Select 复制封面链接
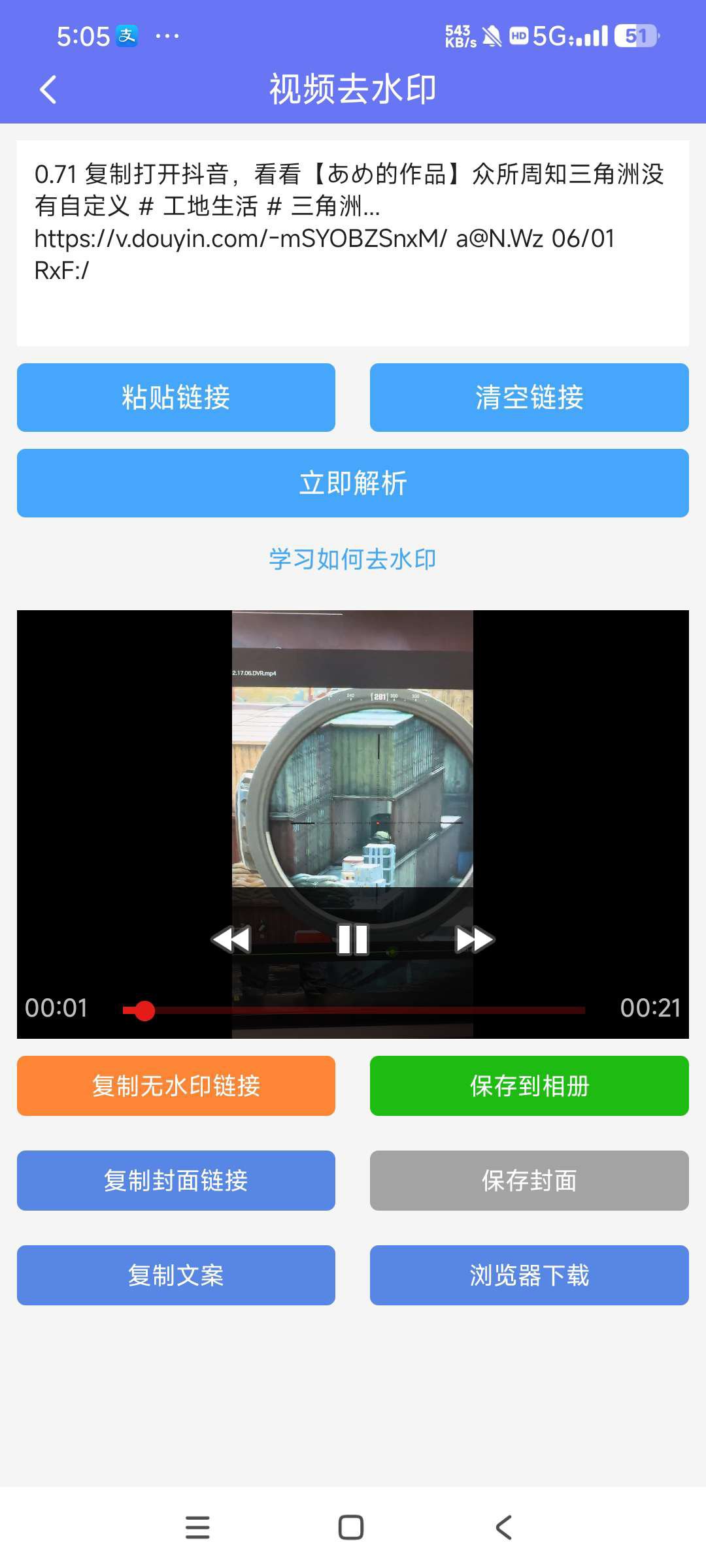The image size is (706, 1568). pyautogui.click(x=176, y=1181)
